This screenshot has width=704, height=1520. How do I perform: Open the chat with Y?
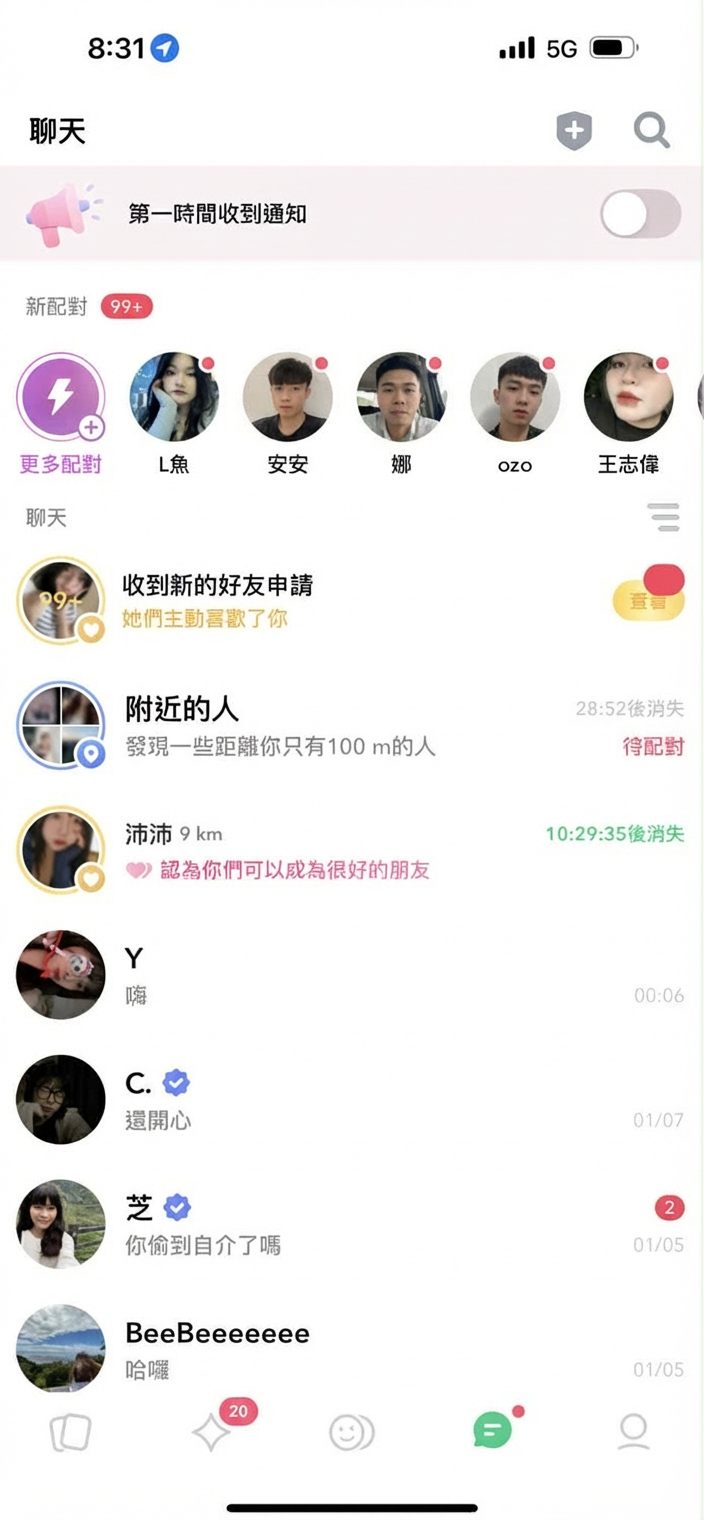click(350, 975)
